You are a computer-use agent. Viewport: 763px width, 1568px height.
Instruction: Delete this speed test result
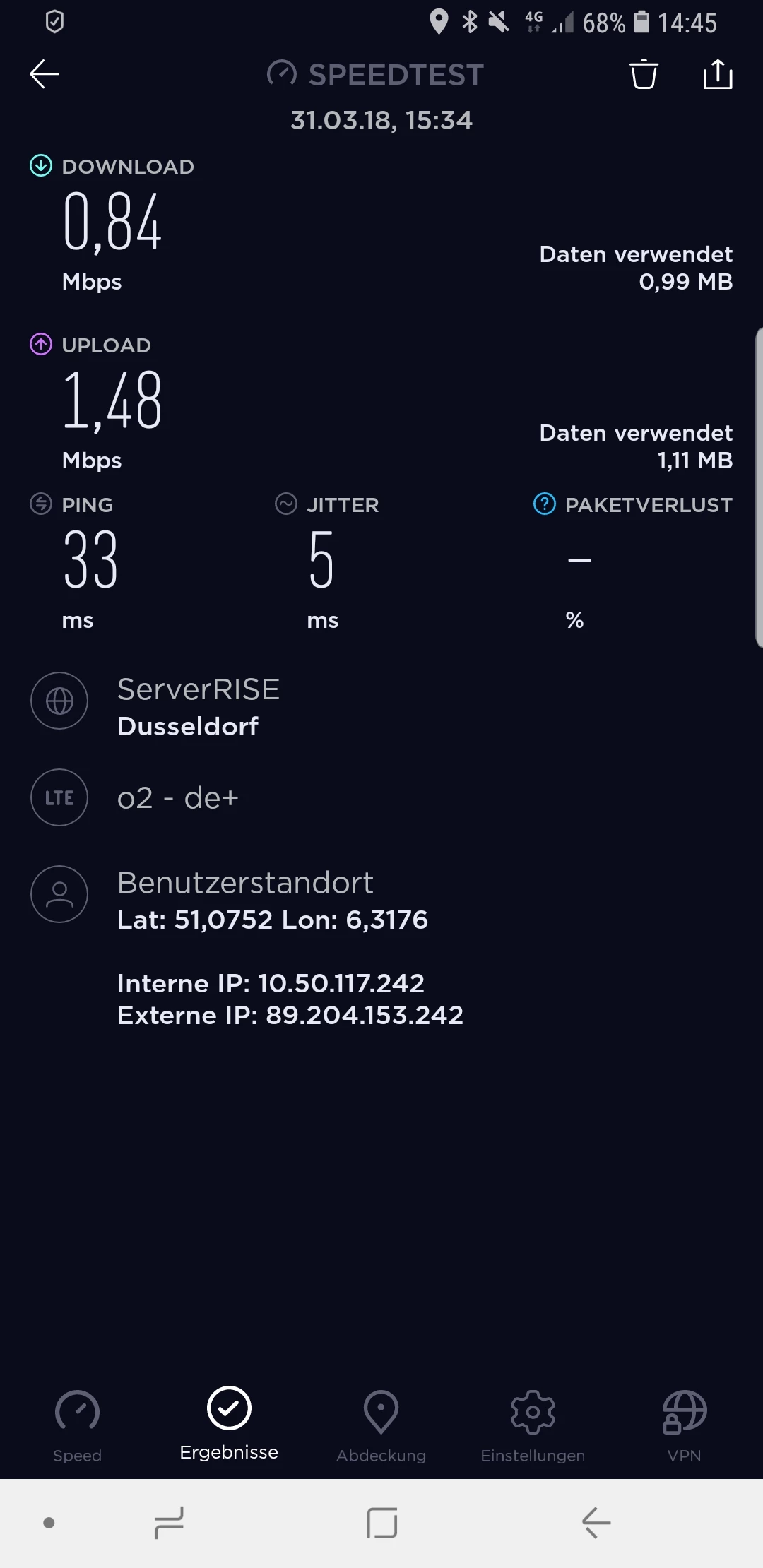pyautogui.click(x=643, y=74)
